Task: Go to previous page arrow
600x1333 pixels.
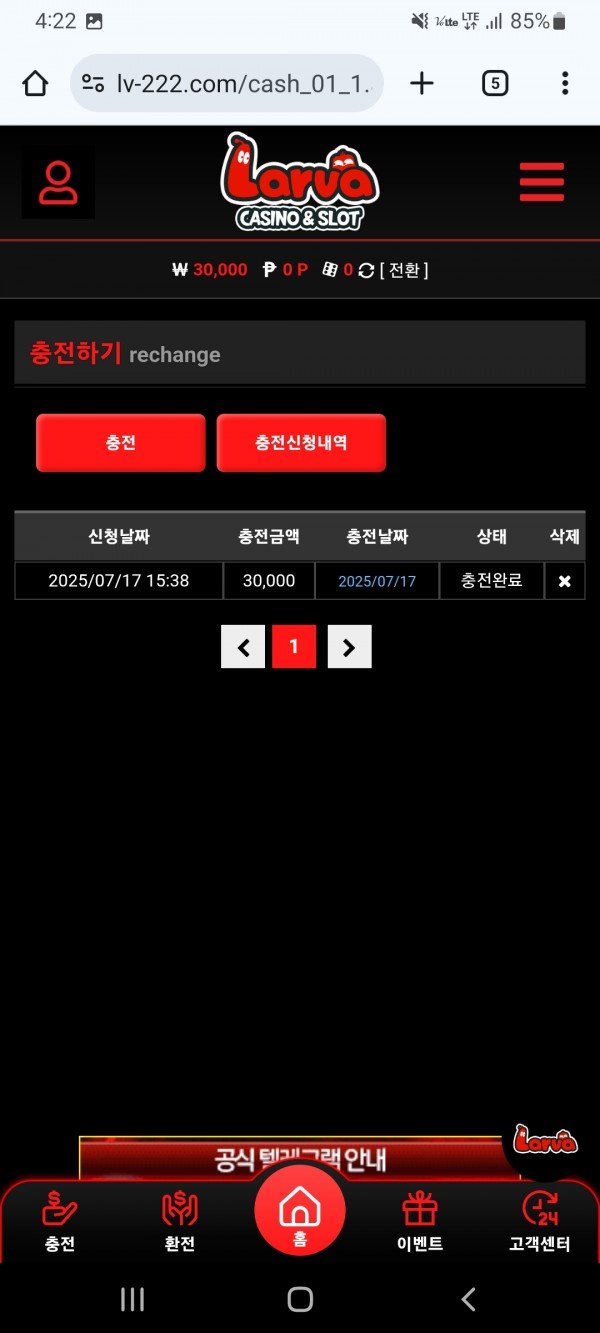Action: coord(243,647)
